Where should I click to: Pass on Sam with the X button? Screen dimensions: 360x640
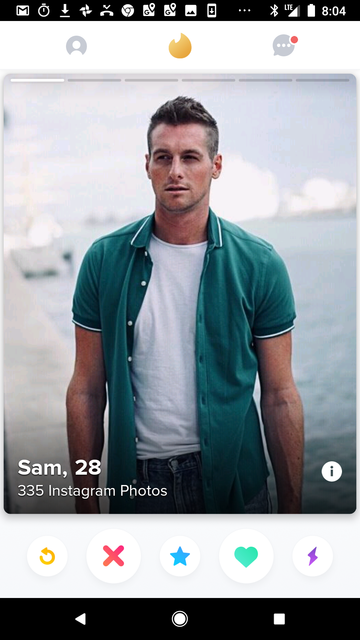(x=113, y=556)
